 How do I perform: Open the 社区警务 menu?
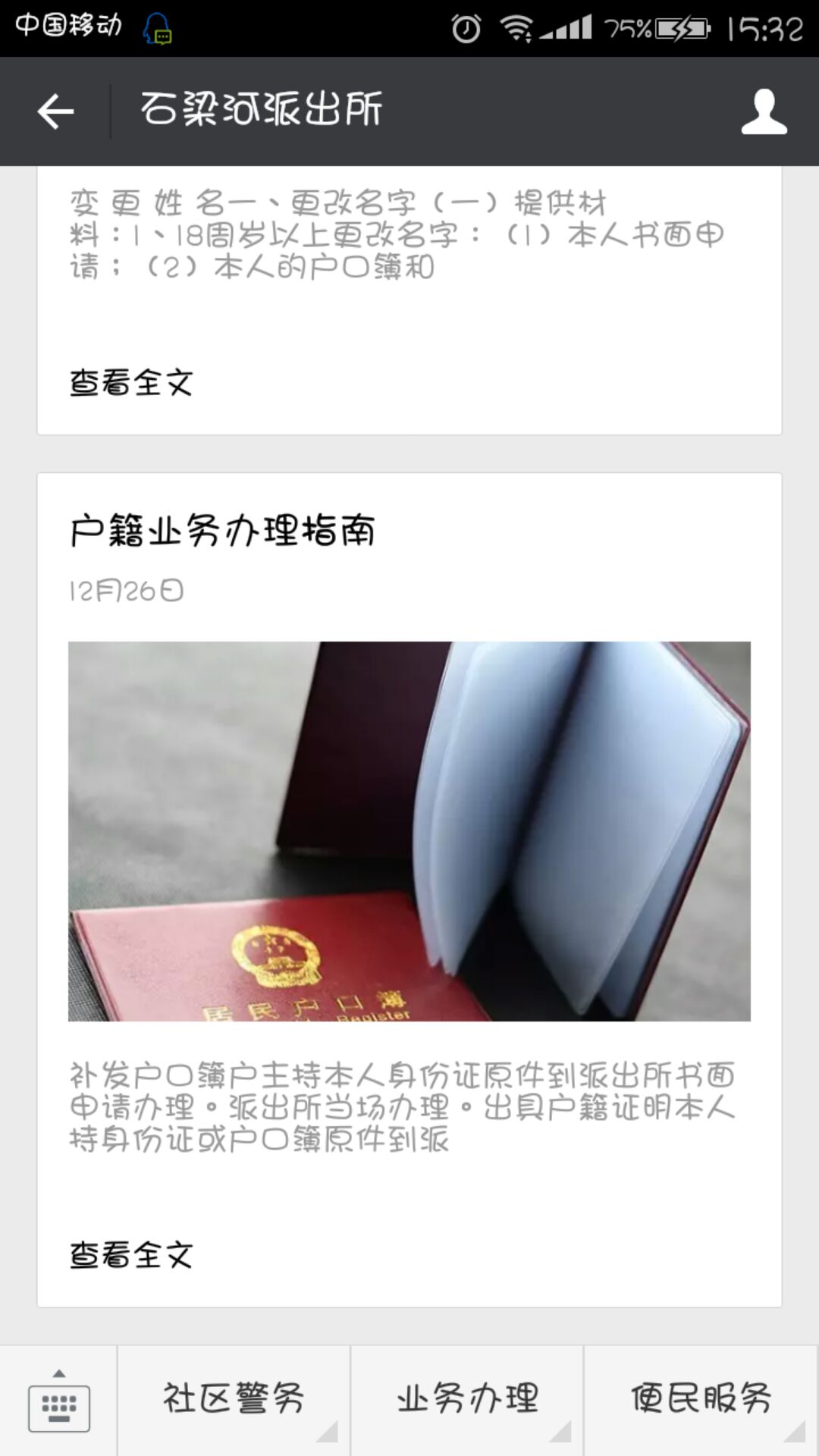(234, 1399)
